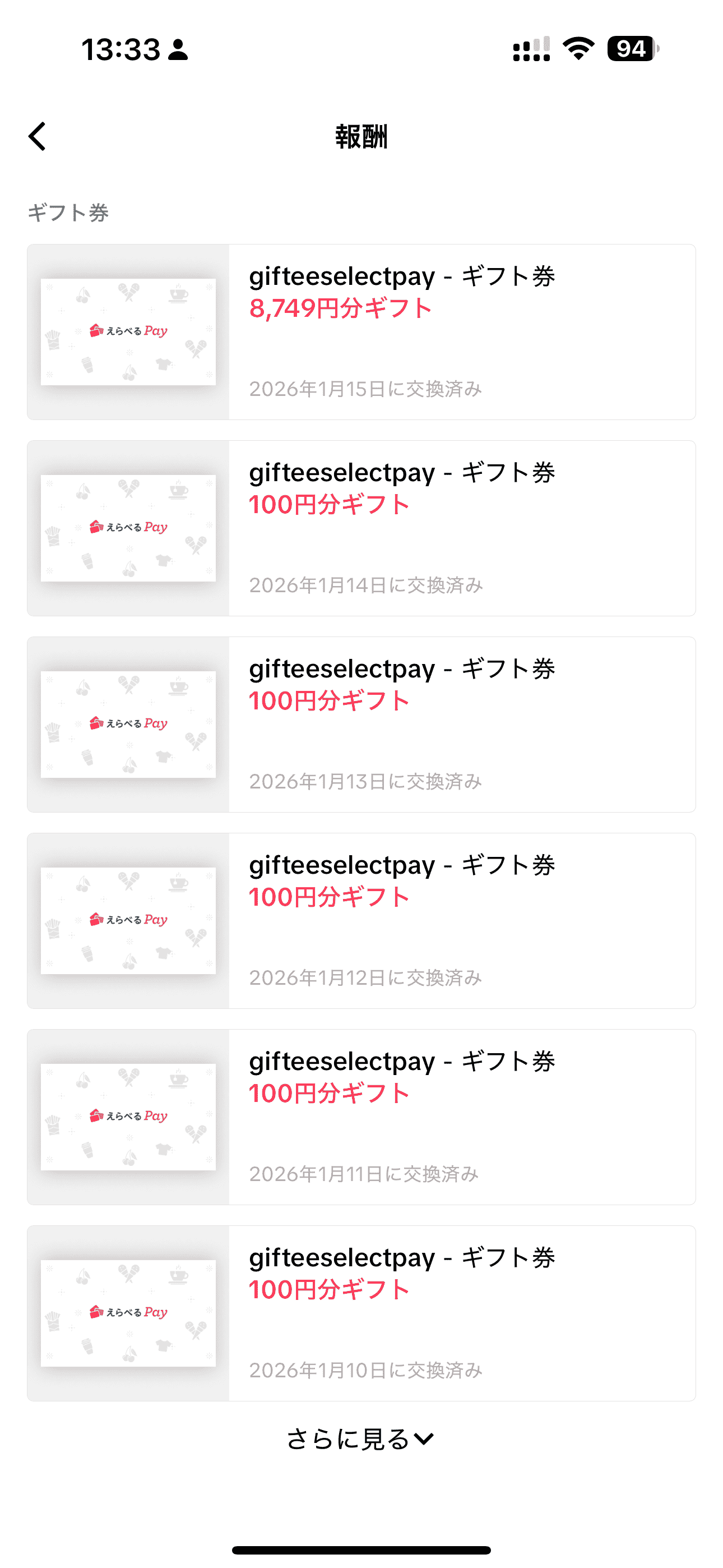
Task: Tap the cellular signal bars icon
Action: coord(531,50)
